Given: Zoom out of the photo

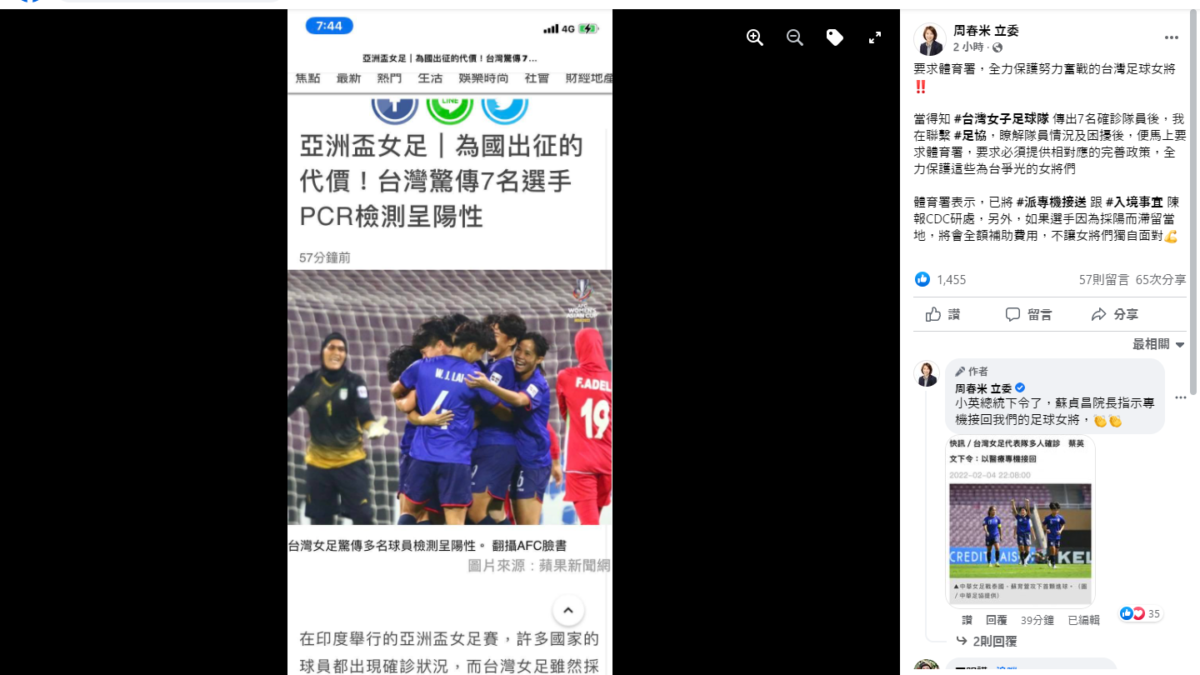Looking at the screenshot, I should [x=795, y=38].
